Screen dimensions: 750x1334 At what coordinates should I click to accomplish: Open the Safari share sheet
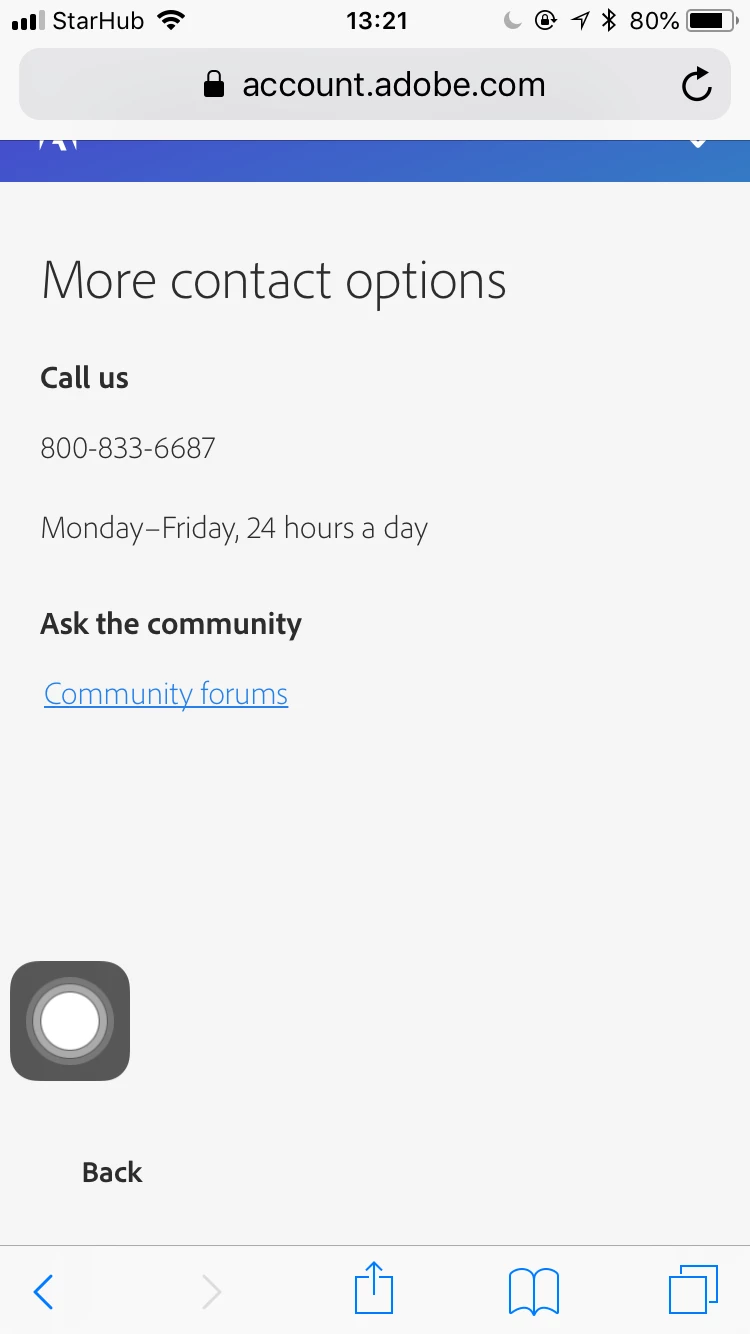click(374, 1289)
